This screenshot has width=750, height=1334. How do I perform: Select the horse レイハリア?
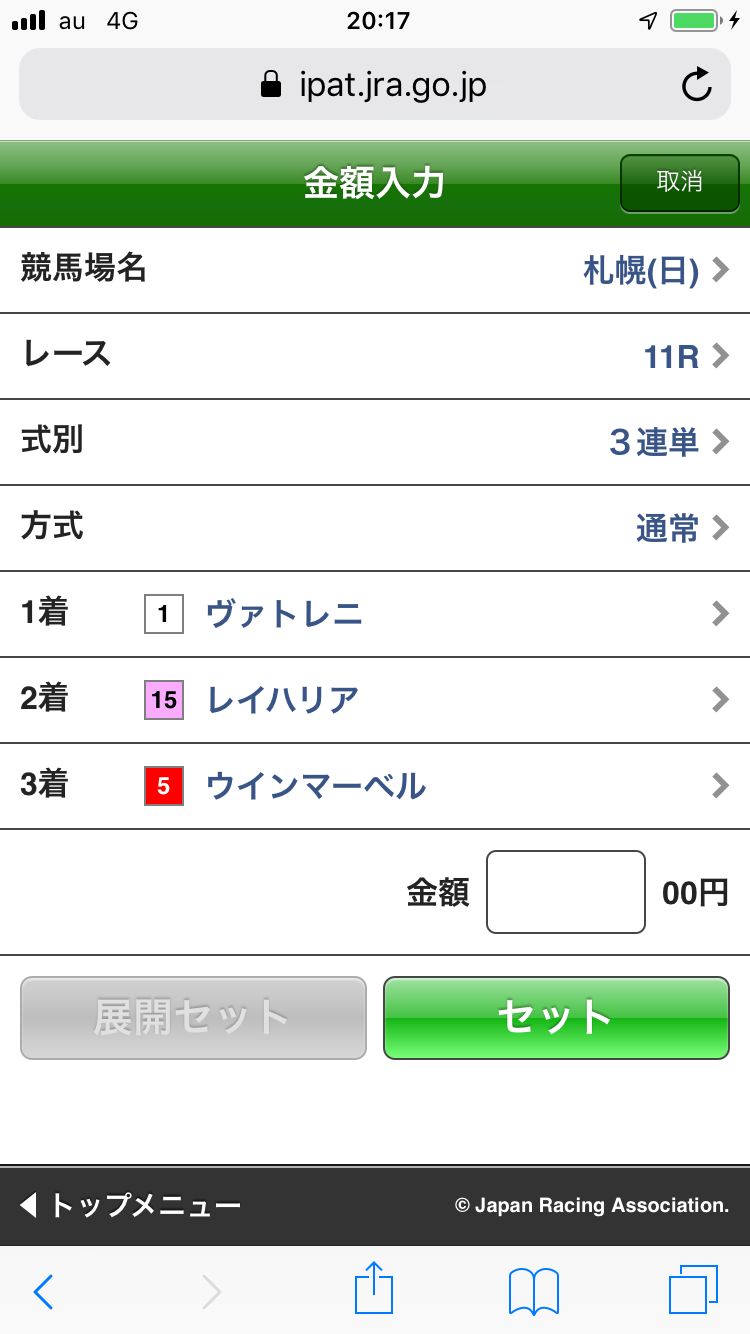coord(280,700)
